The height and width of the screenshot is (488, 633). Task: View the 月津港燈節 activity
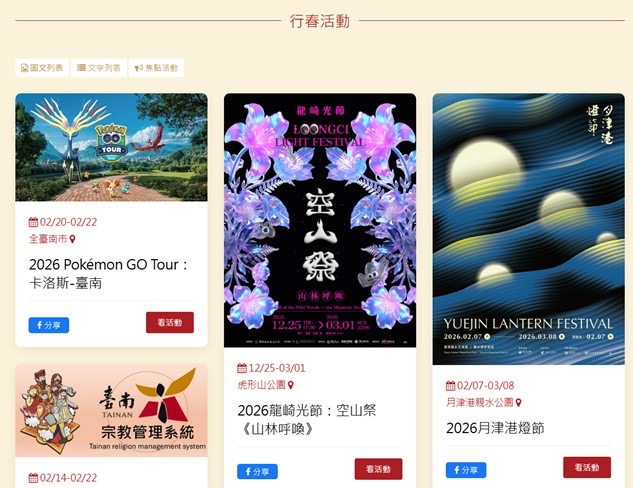tap(587, 467)
